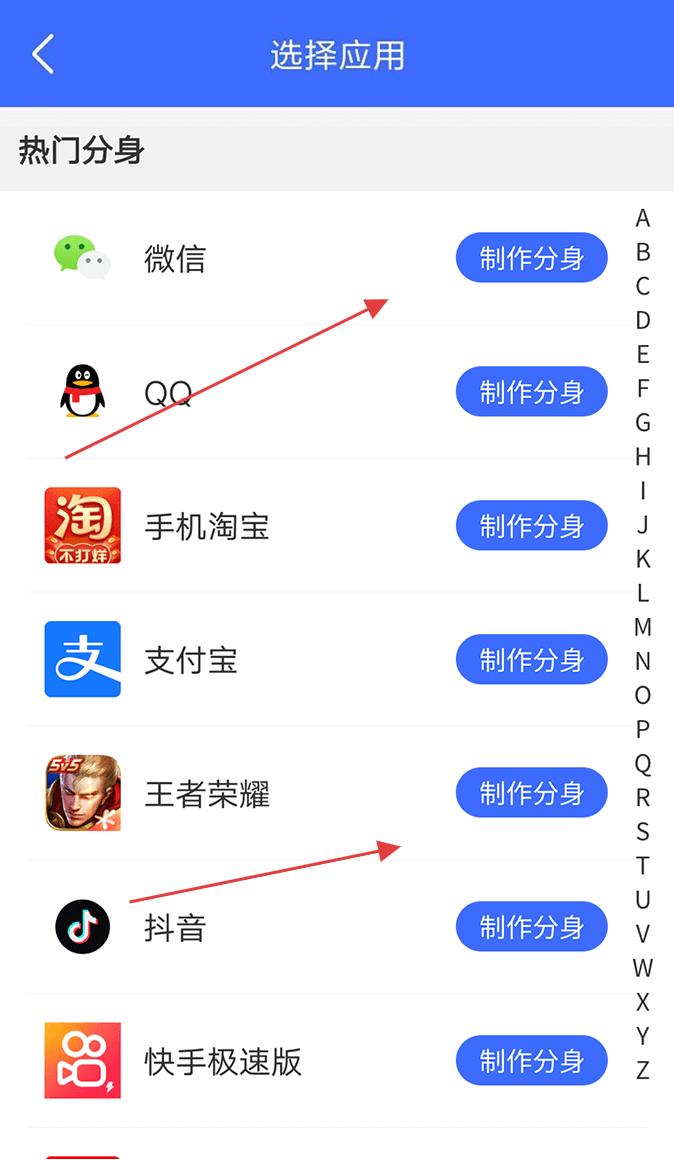Create a clone of 抖音
674x1160 pixels.
point(531,928)
